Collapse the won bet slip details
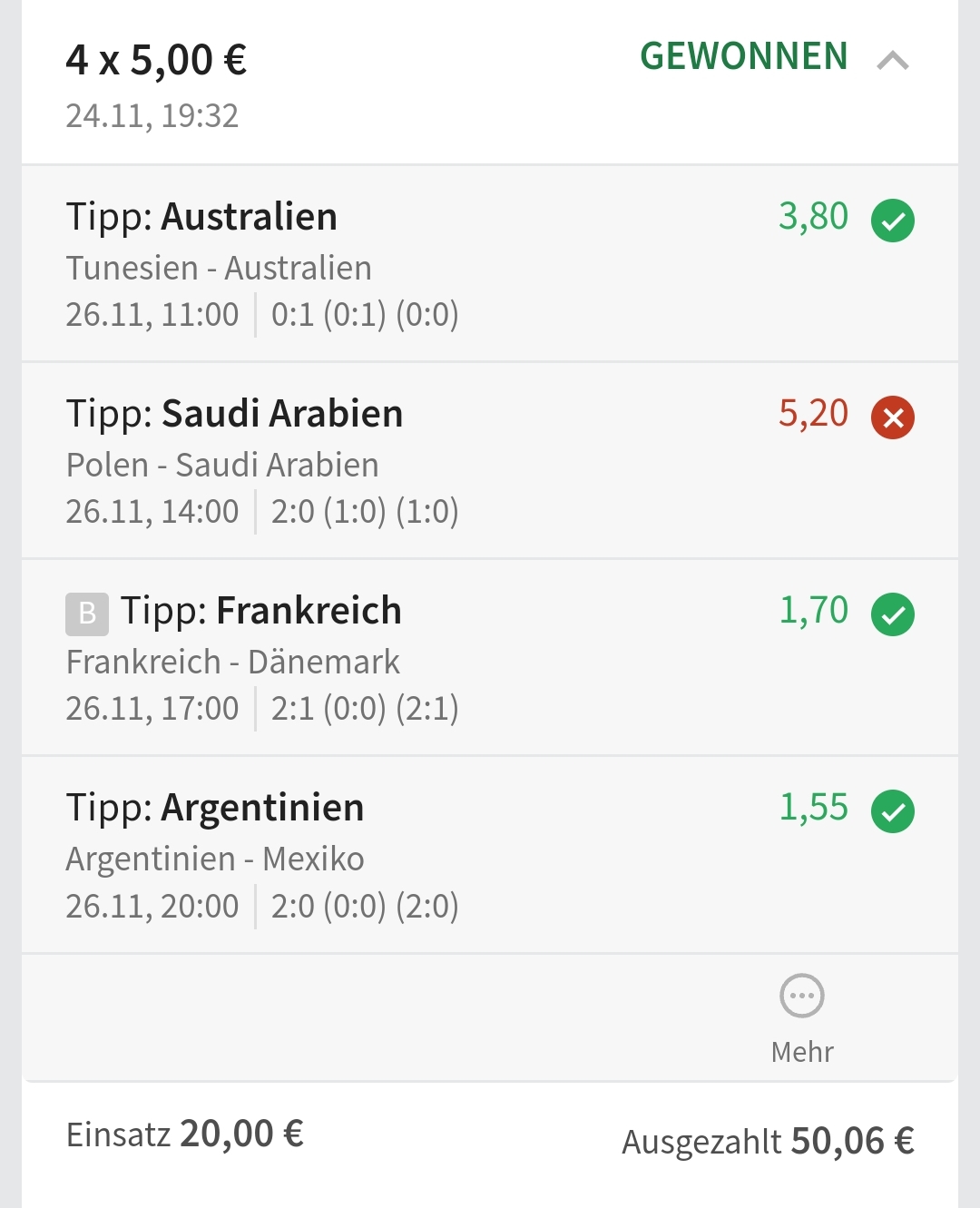Image resolution: width=980 pixels, height=1208 pixels. pyautogui.click(x=893, y=60)
